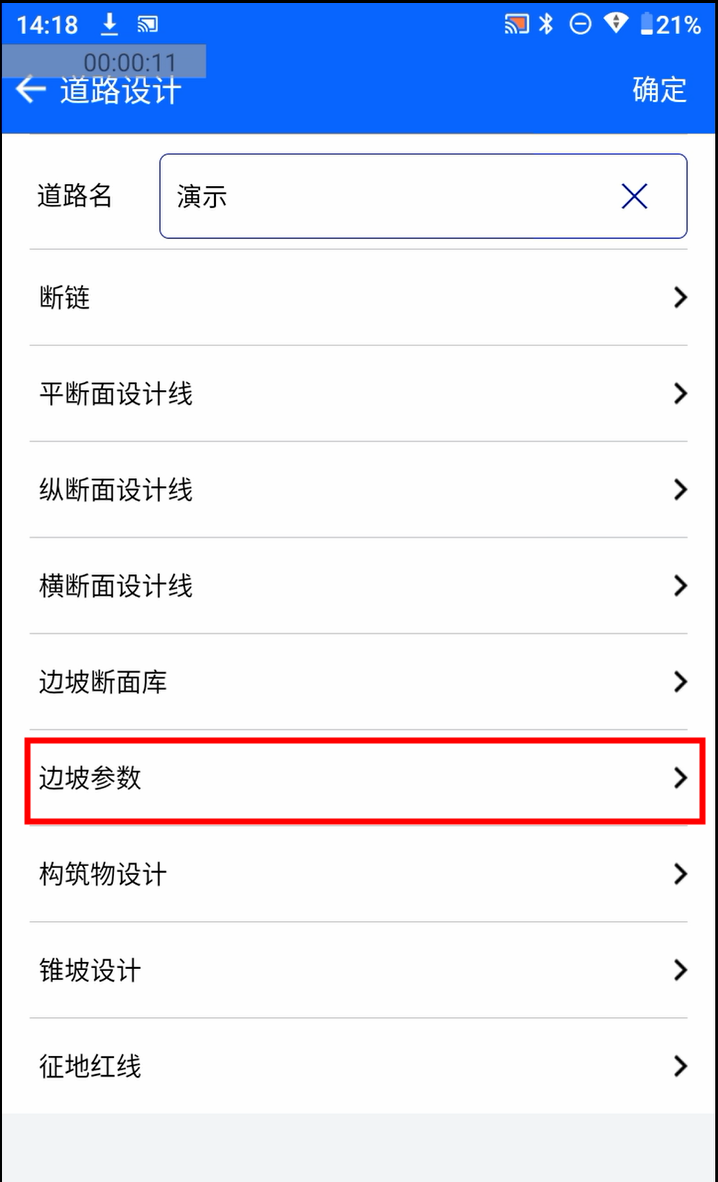The height and width of the screenshot is (1182, 718).
Task: Select the 边坡参数 row
Action: coord(364,779)
